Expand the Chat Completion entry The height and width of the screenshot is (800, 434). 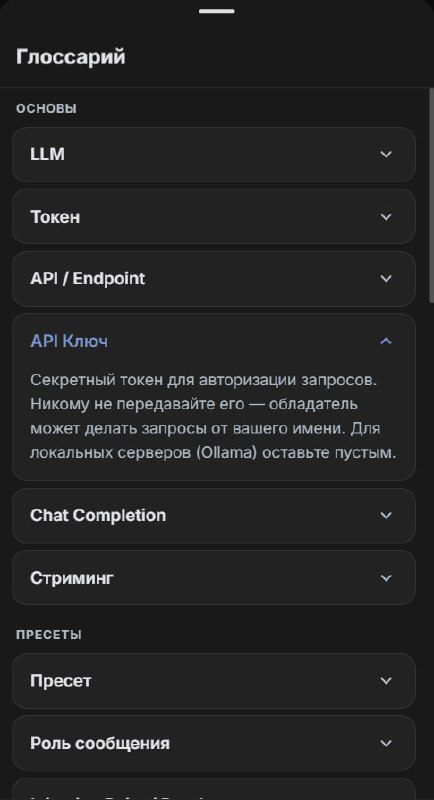(x=213, y=515)
